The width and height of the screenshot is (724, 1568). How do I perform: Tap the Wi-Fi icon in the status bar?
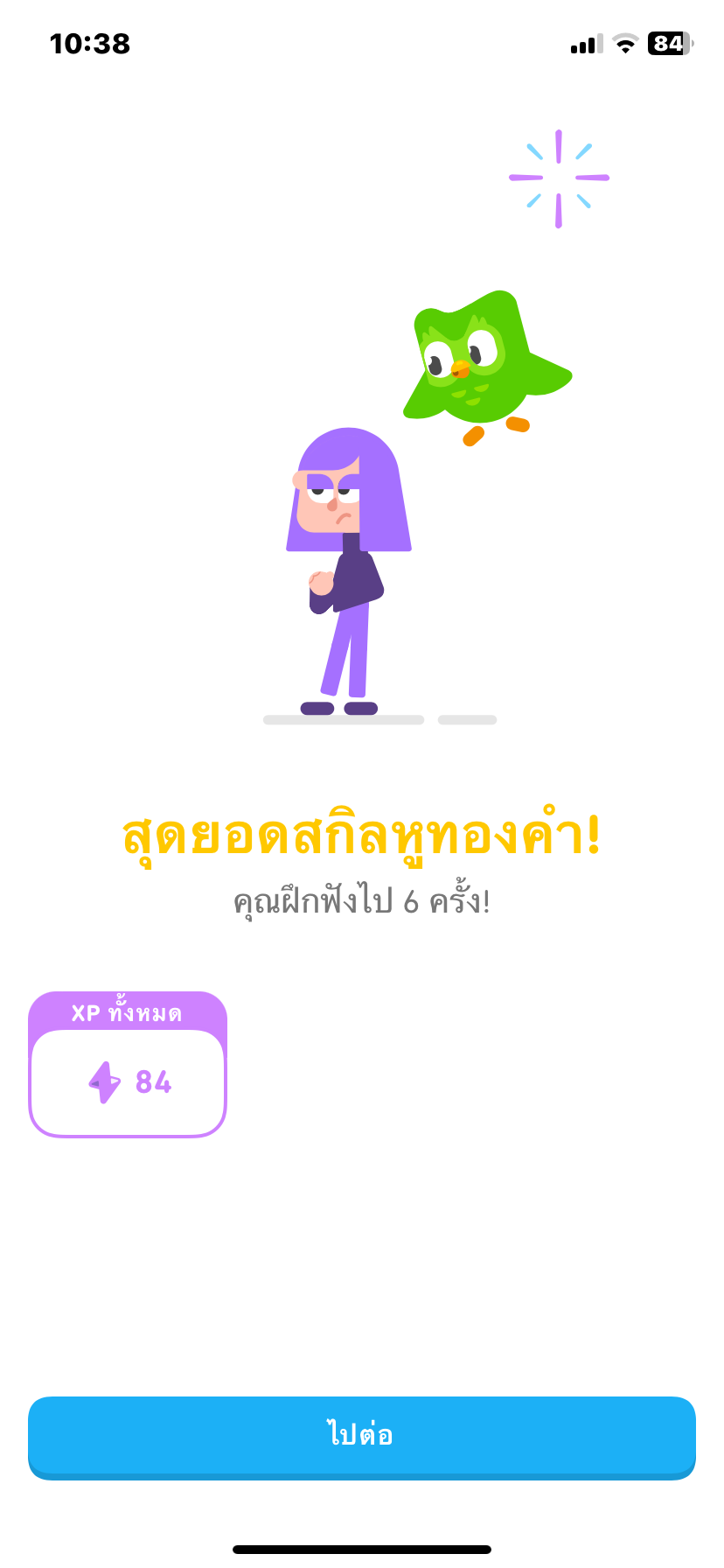coord(627,43)
